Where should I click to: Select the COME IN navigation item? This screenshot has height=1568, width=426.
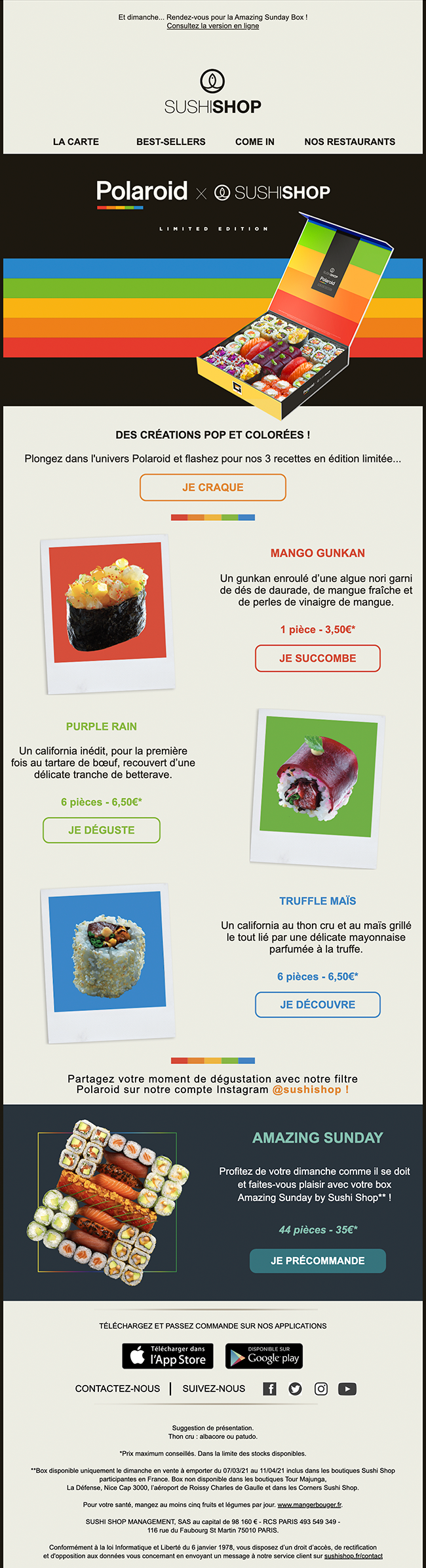pos(254,142)
